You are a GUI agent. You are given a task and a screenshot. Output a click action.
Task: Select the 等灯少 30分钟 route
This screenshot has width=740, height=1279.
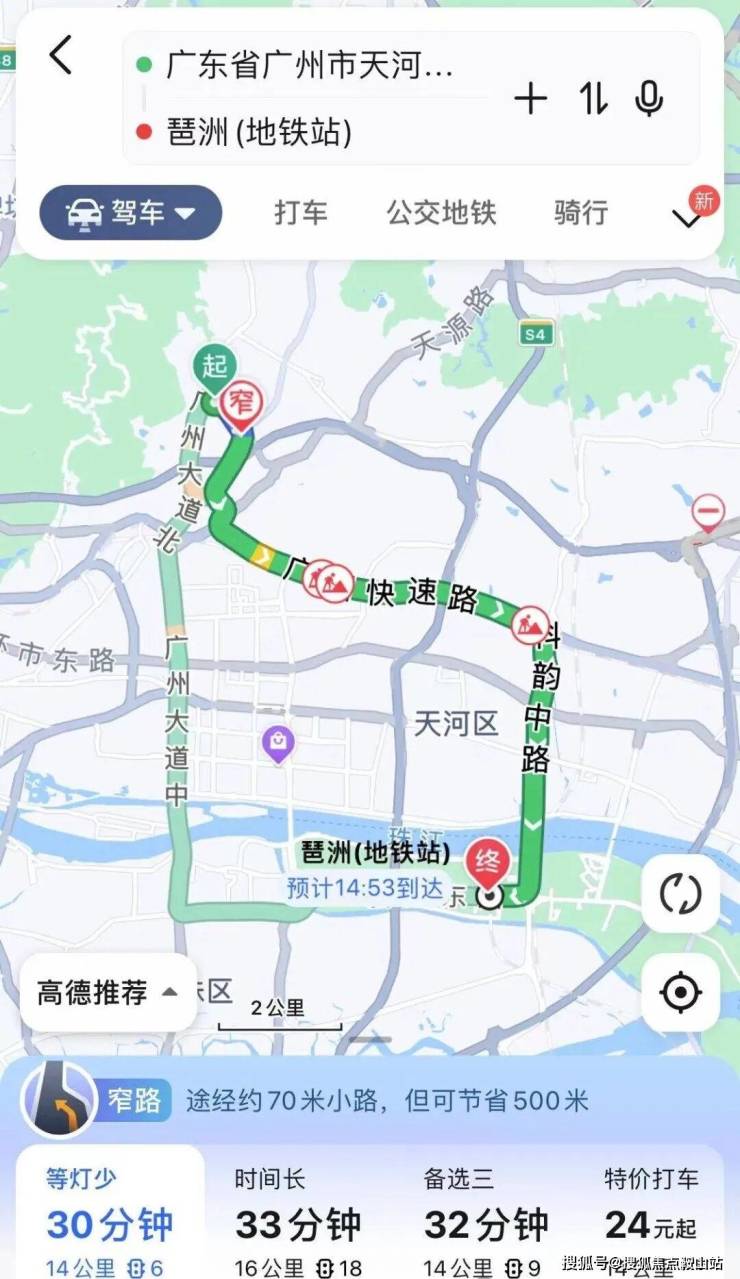point(110,1223)
